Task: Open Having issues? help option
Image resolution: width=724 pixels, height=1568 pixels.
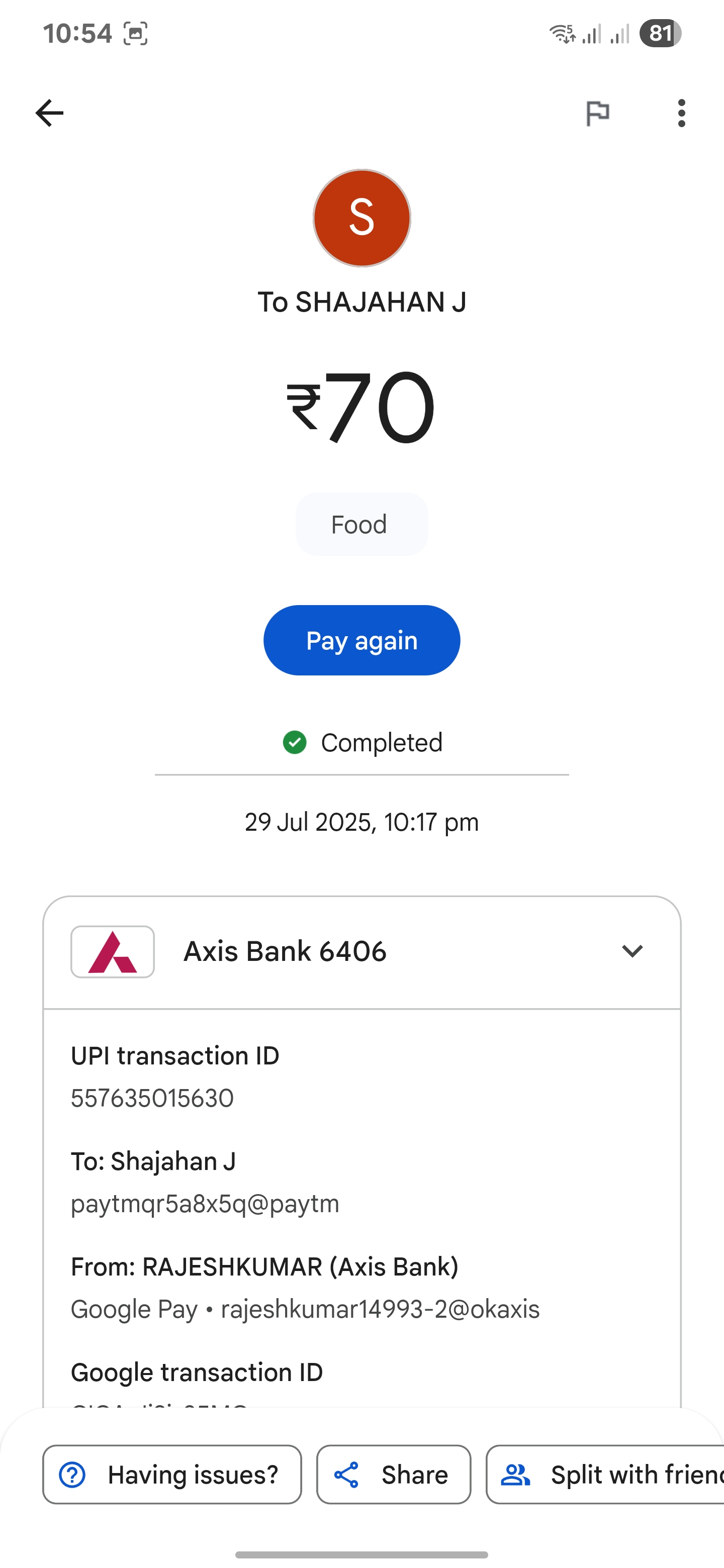Action: pos(172,1474)
